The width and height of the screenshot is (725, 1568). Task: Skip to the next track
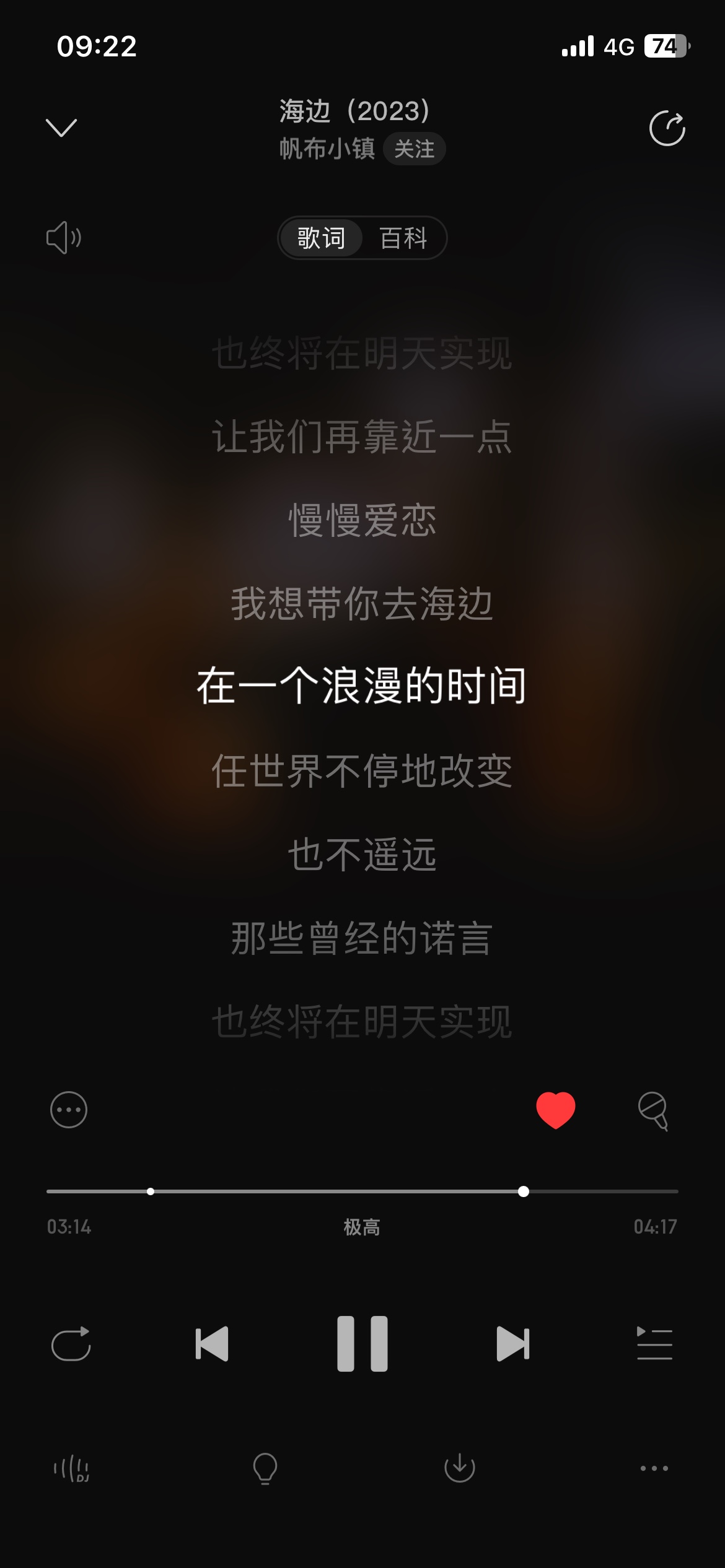[x=513, y=1344]
